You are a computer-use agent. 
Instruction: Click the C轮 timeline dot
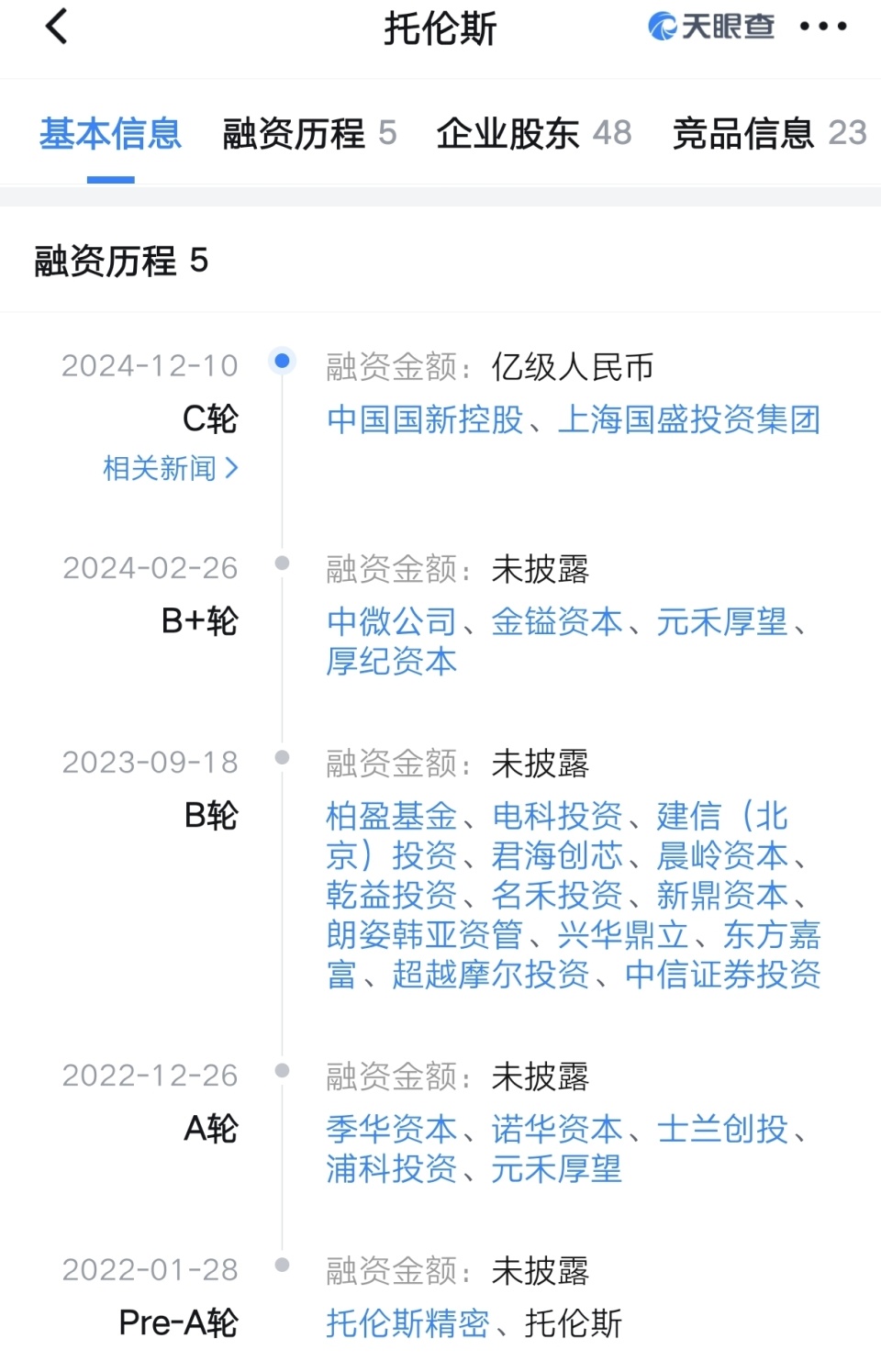coord(280,362)
